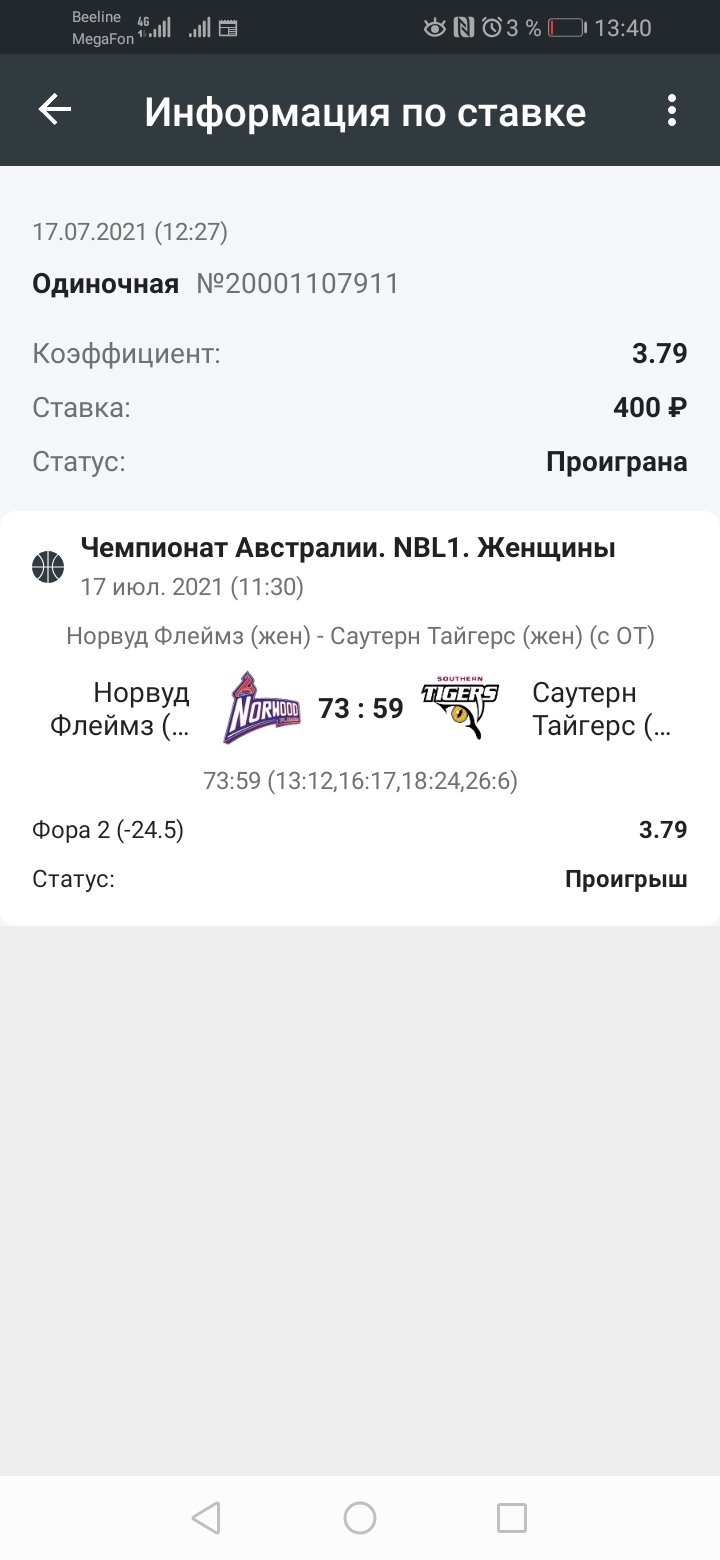Show recent apps
This screenshot has height=1560, width=720.
[x=512, y=1518]
